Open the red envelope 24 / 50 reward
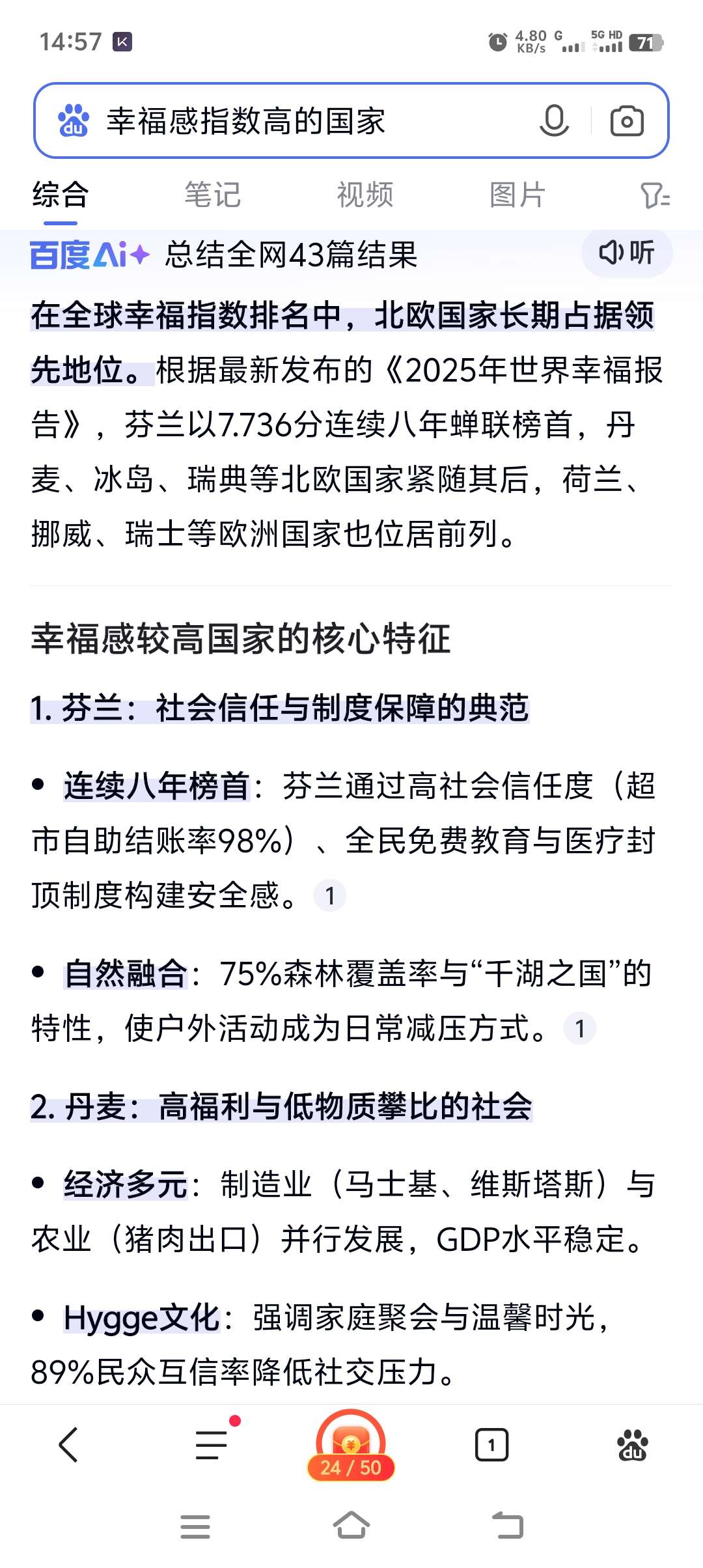This screenshot has width=703, height=1568. pyautogui.click(x=351, y=1445)
